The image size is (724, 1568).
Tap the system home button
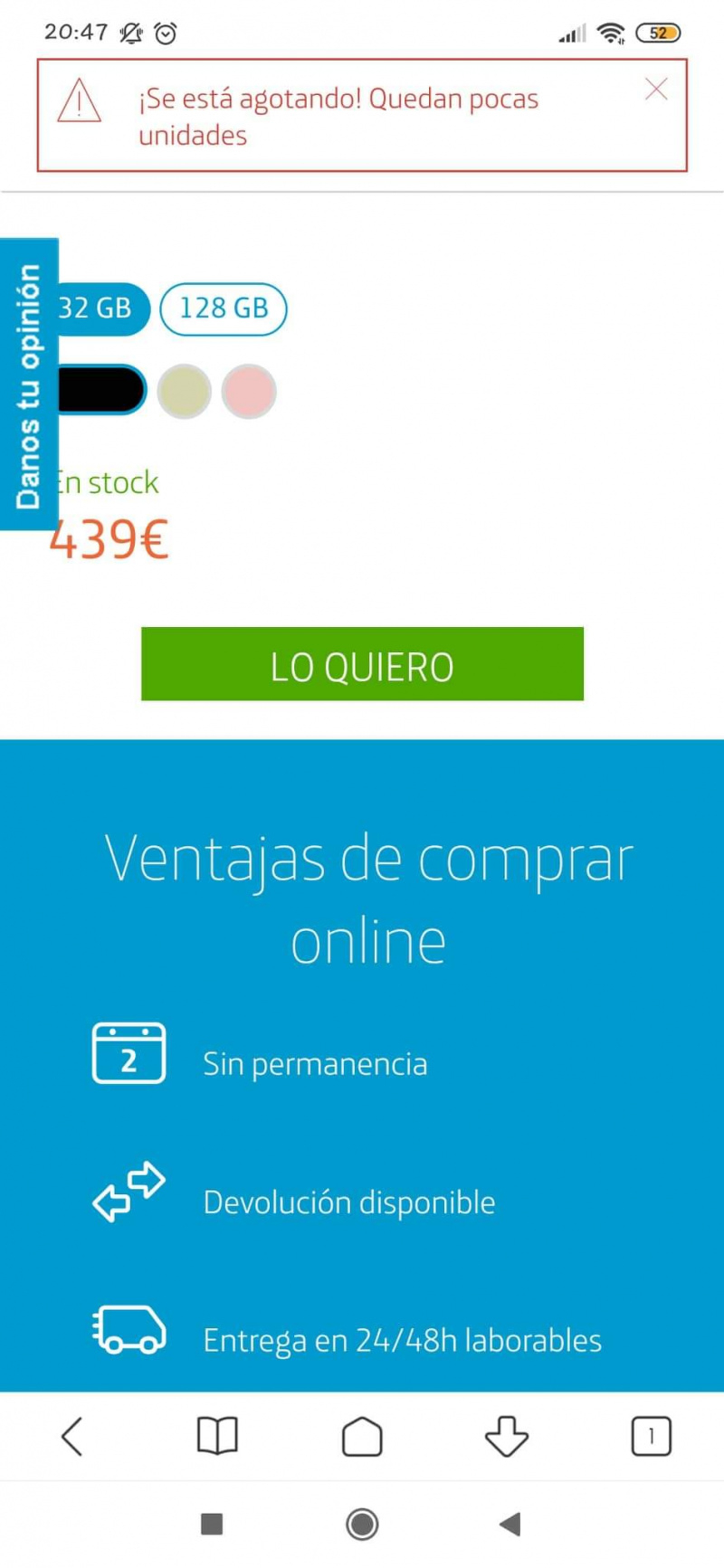362,1525
